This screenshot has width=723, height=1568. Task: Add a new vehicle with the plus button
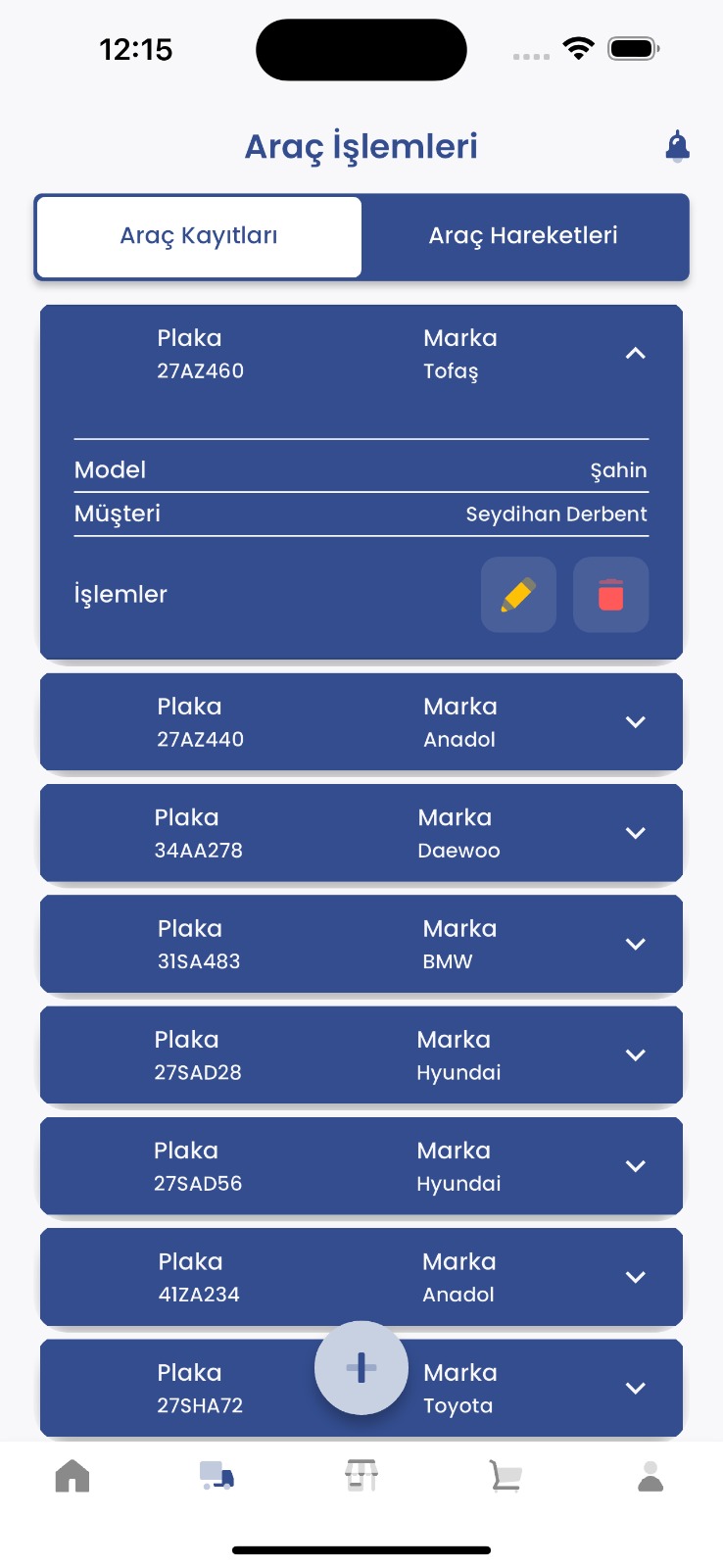(x=361, y=1368)
